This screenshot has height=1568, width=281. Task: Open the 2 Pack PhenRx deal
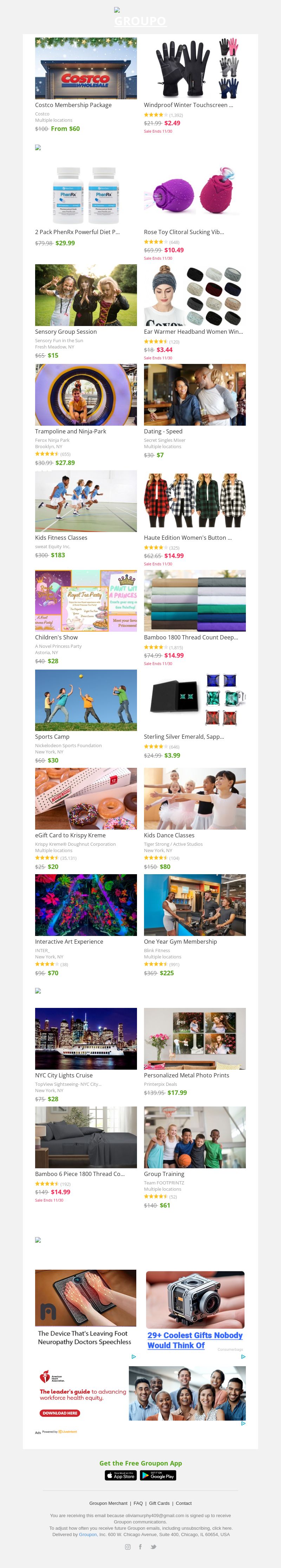77,232
